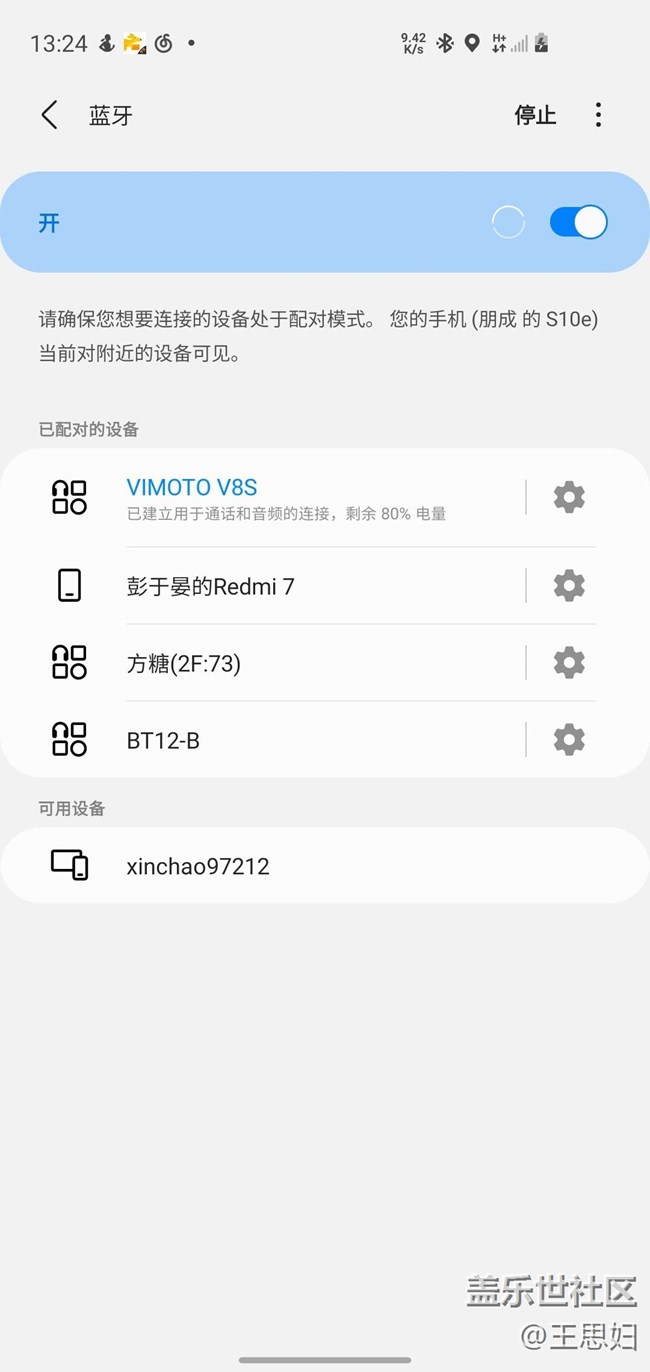The width and height of the screenshot is (650, 1372).
Task: Open settings gear for 方糖(2F:73)
Action: click(569, 662)
